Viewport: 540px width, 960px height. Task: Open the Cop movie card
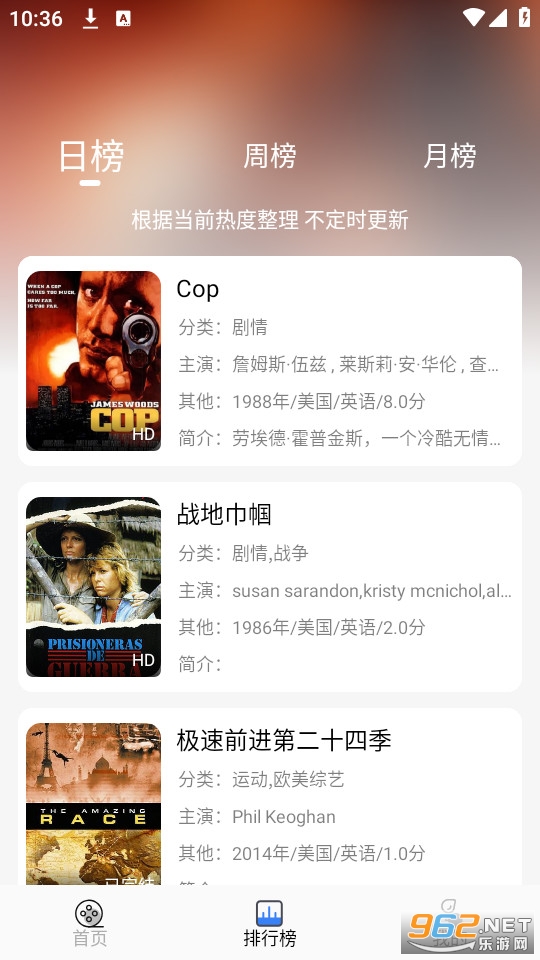[270, 361]
